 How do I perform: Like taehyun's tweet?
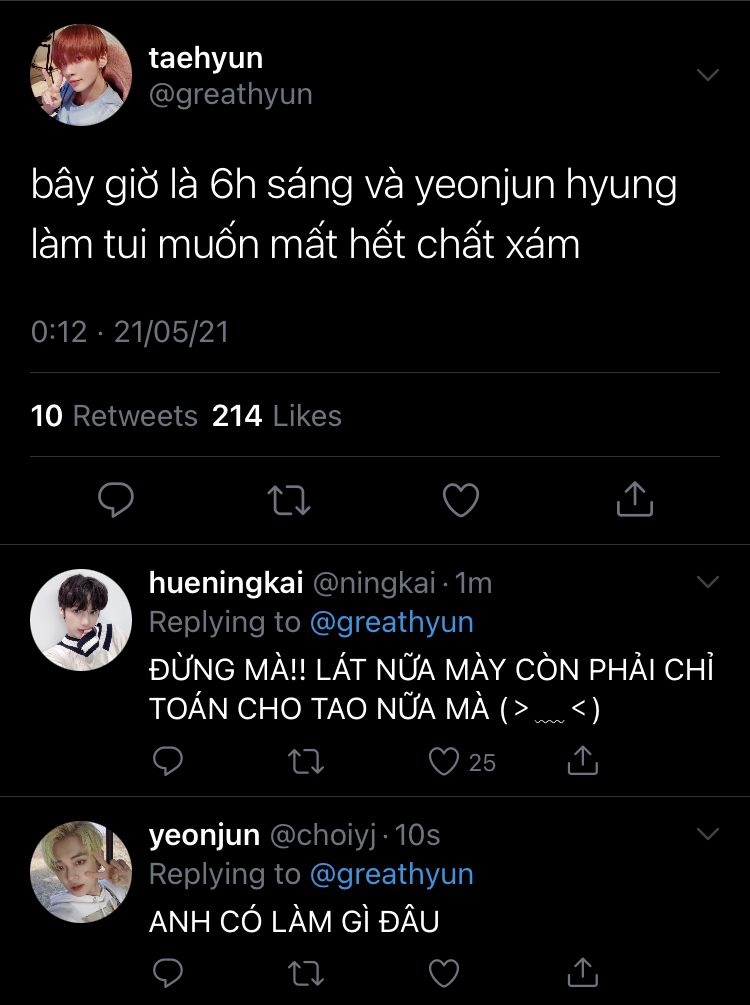click(461, 499)
